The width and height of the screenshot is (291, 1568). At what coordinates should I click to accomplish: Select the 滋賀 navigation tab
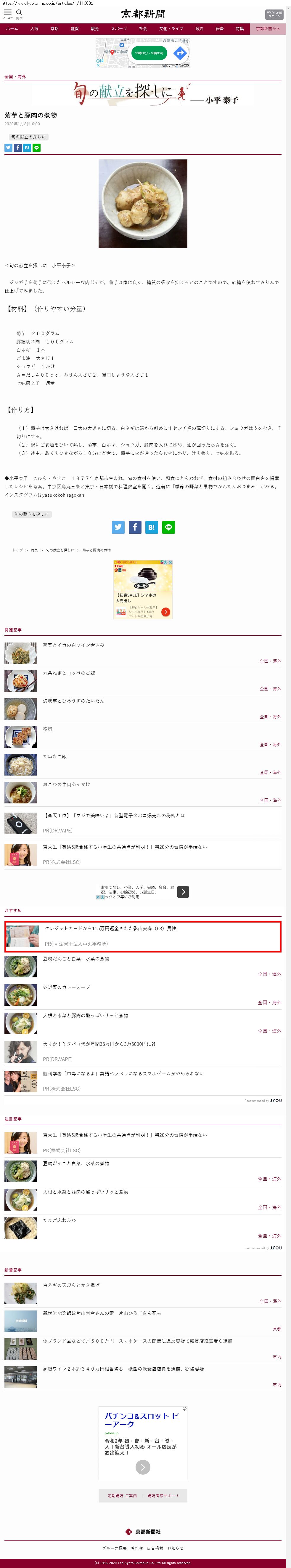click(74, 29)
